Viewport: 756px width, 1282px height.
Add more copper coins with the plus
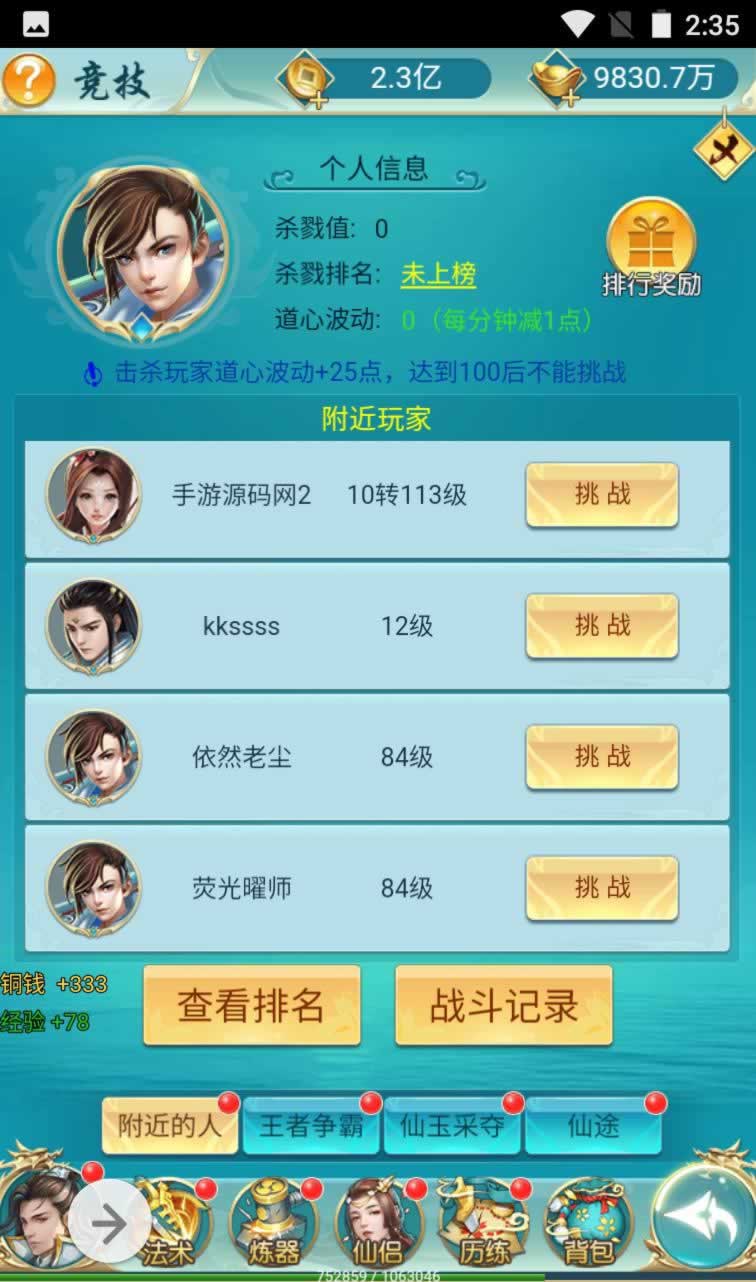[320, 100]
